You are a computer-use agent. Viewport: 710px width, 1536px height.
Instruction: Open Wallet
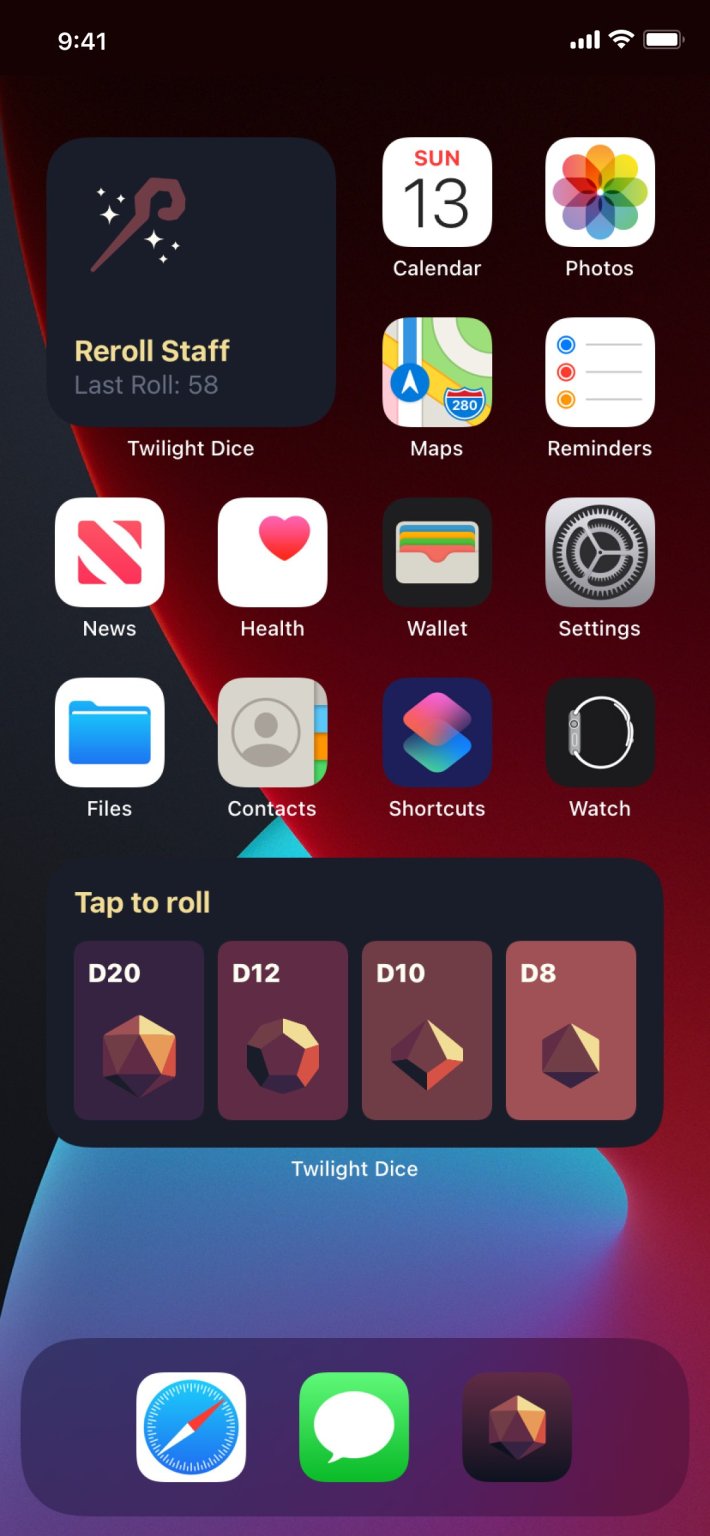pyautogui.click(x=437, y=552)
